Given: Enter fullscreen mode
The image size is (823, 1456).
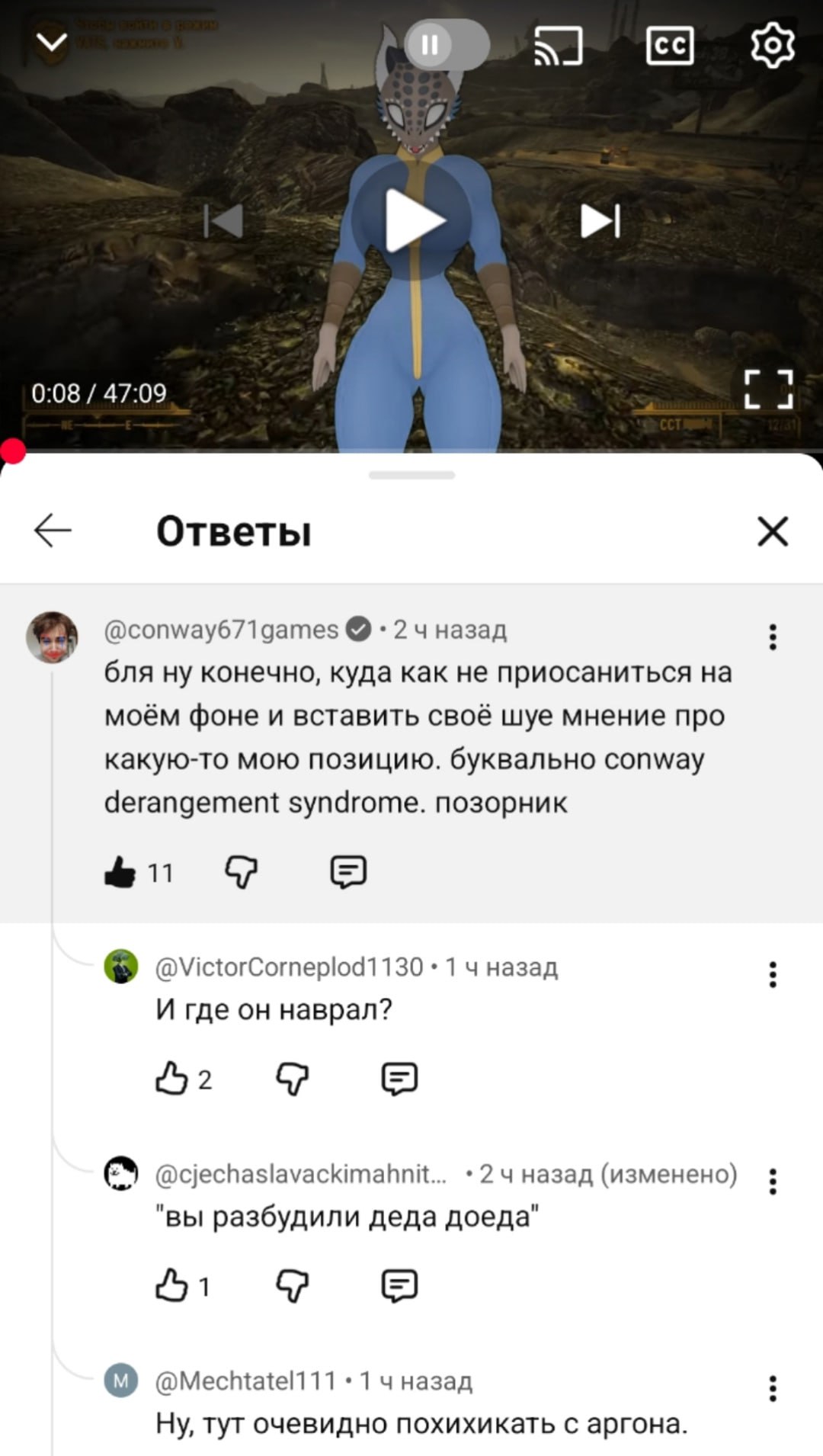Looking at the screenshot, I should tap(768, 390).
